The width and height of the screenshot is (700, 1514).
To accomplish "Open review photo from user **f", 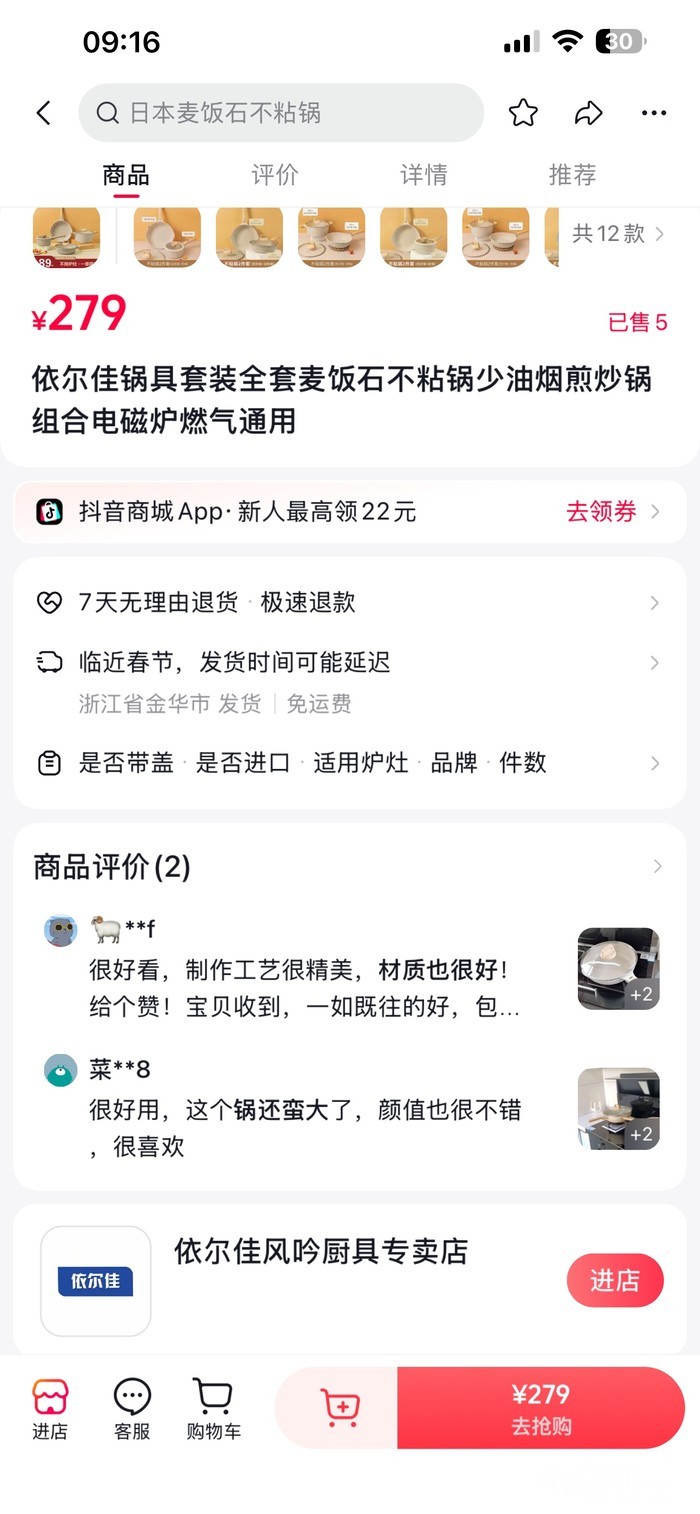I will click(618, 968).
